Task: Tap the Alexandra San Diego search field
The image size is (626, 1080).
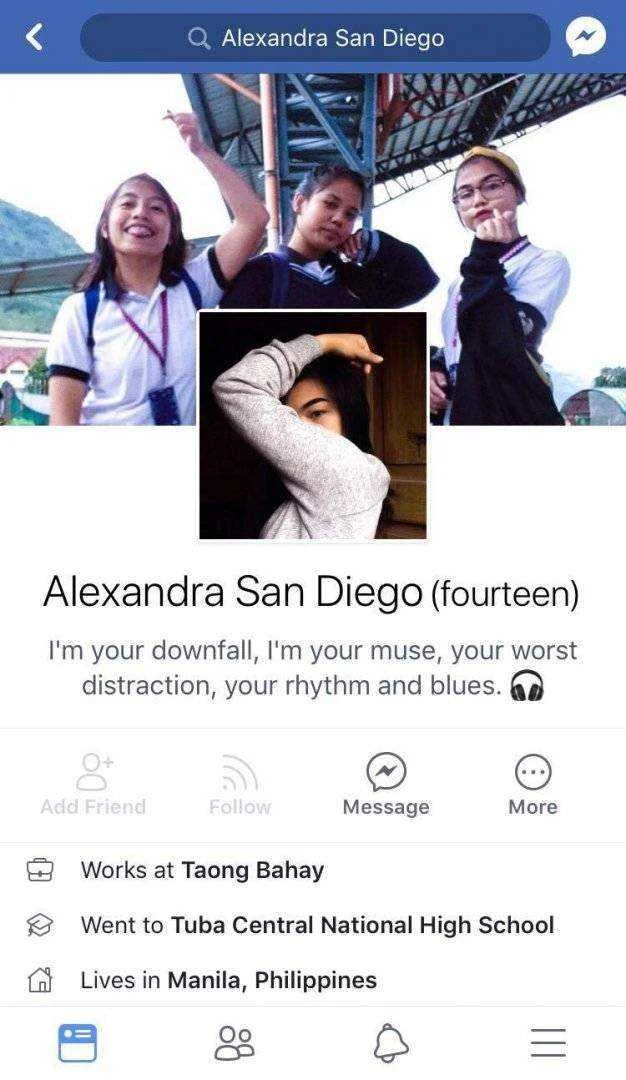Action: 315,38
